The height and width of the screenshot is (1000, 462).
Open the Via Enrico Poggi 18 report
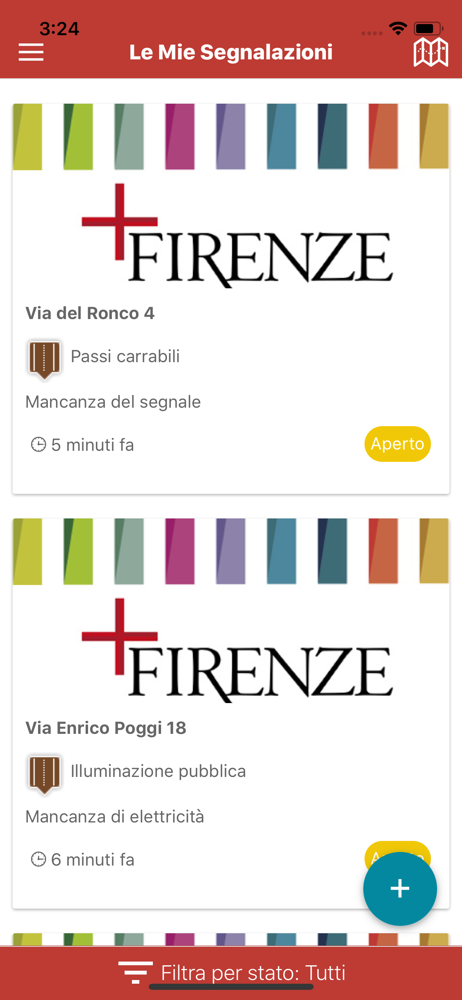(x=231, y=713)
